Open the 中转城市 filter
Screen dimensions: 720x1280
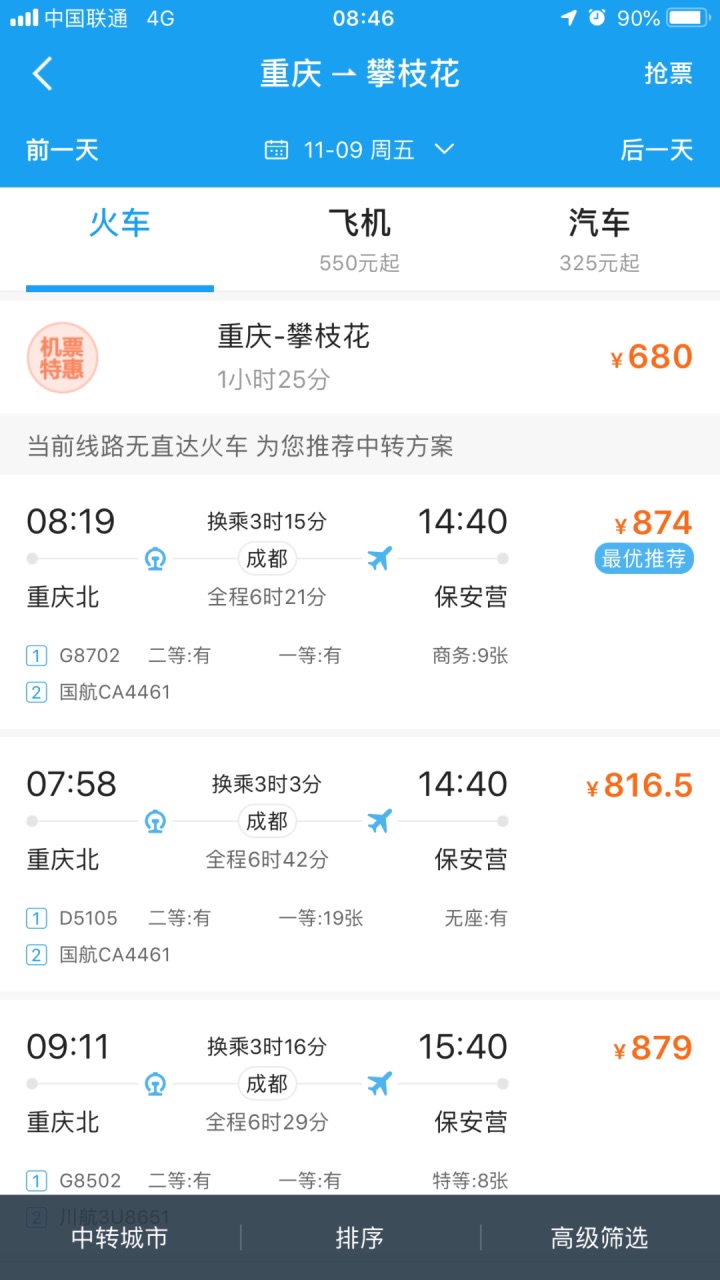coord(120,1238)
